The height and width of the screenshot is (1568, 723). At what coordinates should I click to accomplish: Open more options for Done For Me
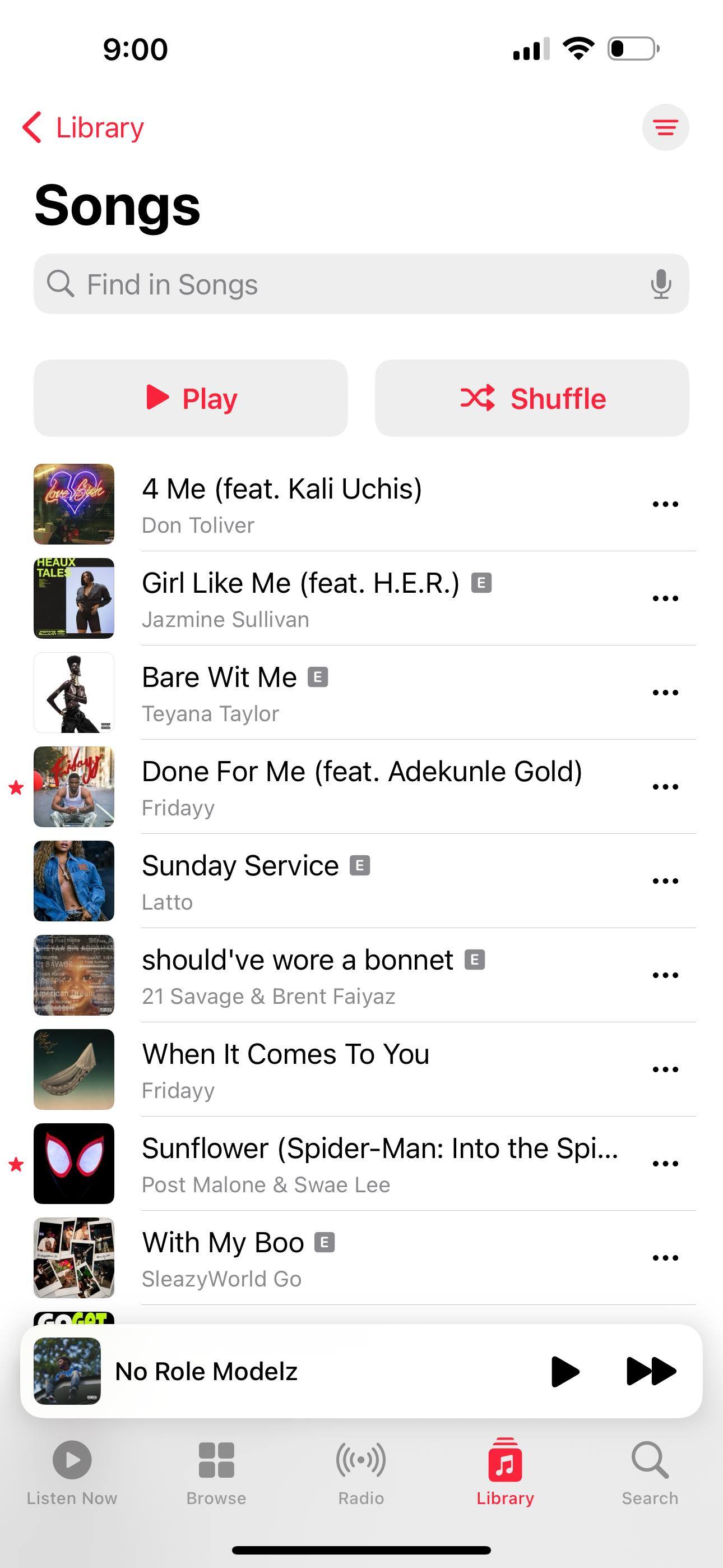665,786
